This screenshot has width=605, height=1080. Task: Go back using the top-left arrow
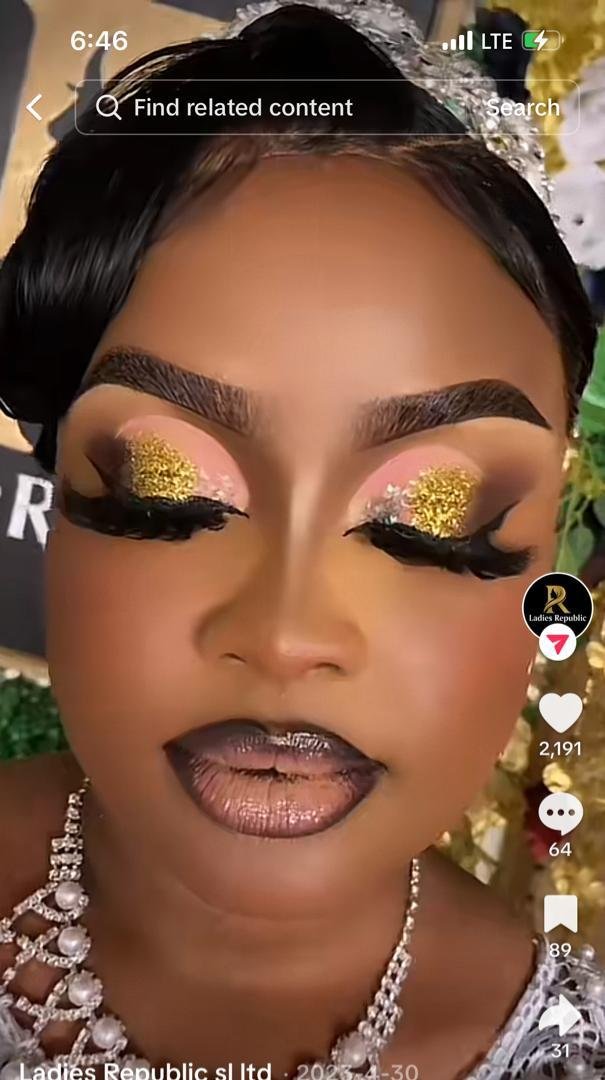pos(35,108)
